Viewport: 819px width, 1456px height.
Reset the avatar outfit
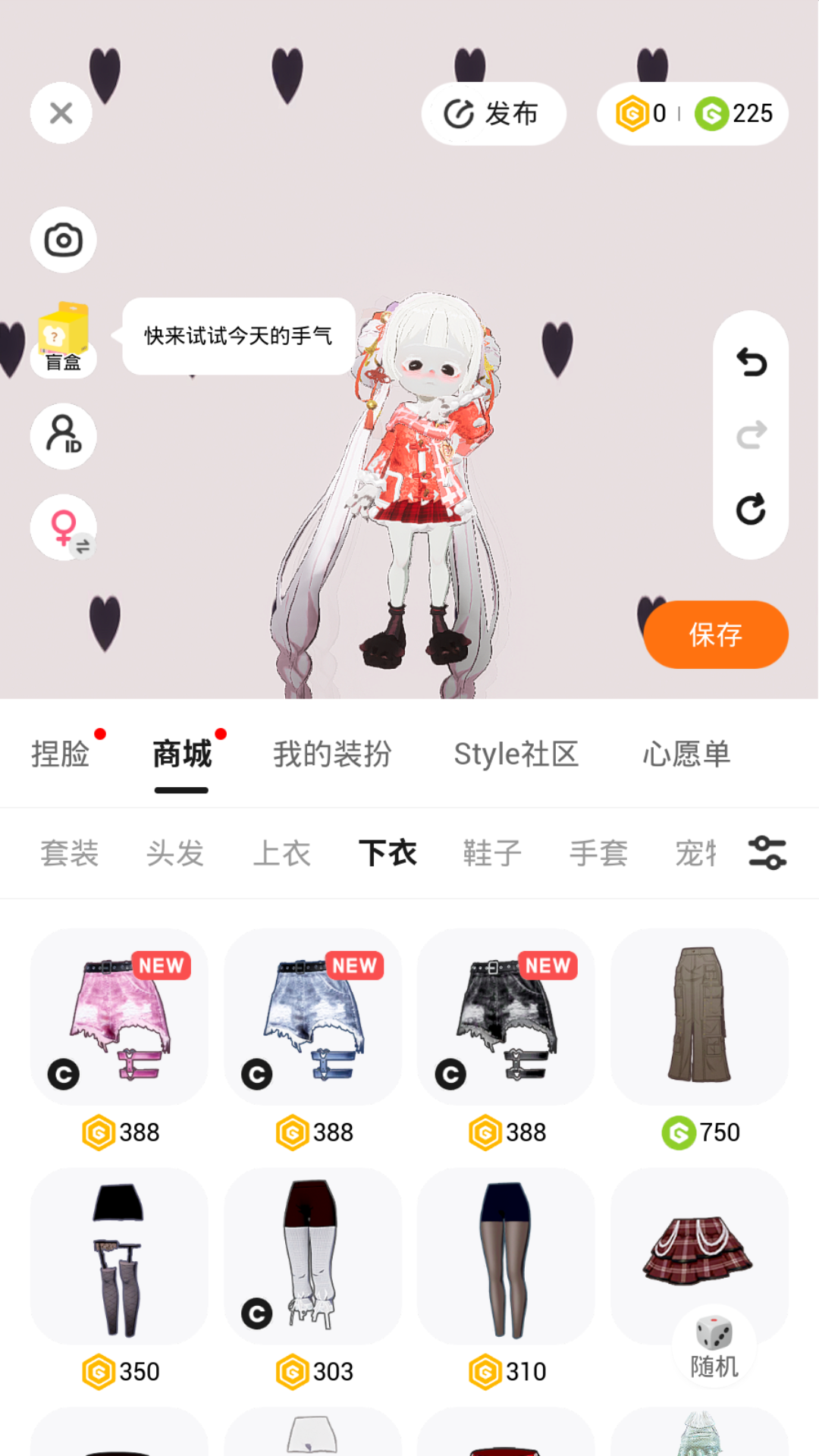(x=751, y=509)
